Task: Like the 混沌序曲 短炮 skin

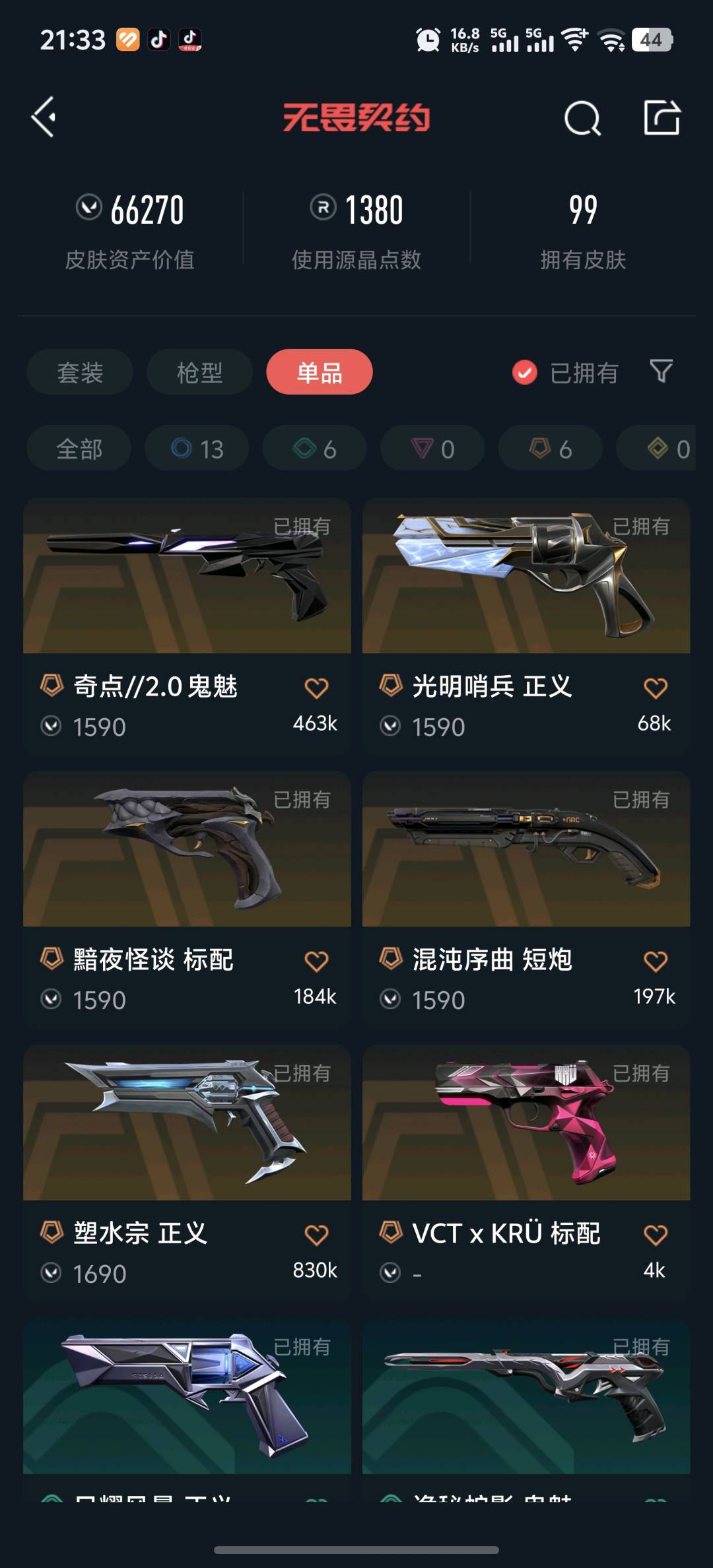Action: click(655, 962)
